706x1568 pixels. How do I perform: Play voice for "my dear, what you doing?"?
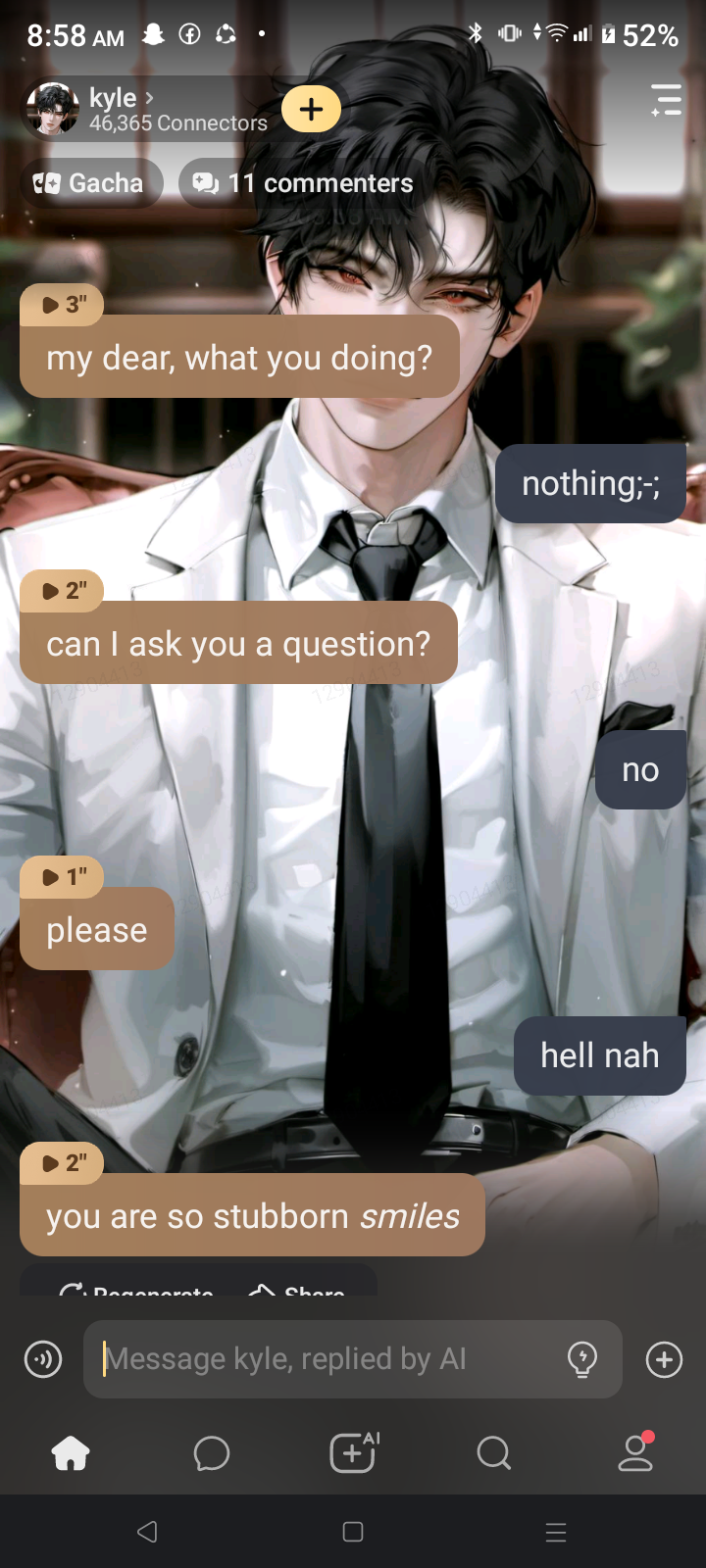pos(62,305)
